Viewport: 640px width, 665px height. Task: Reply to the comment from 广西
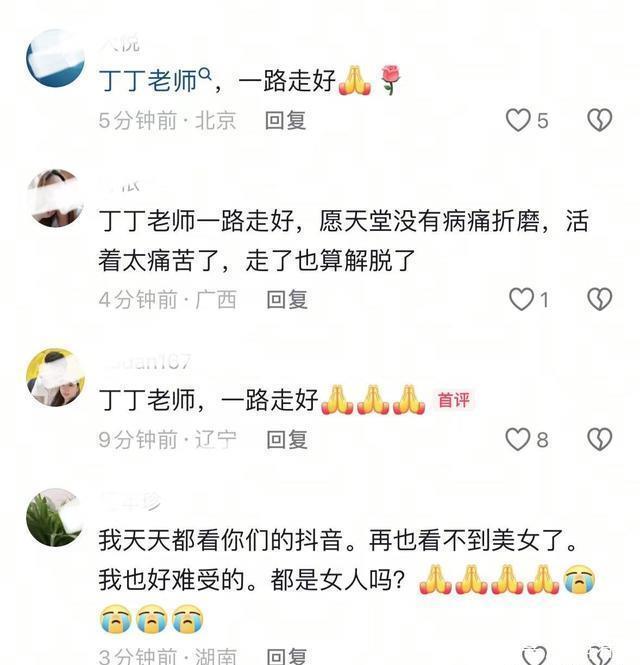(x=285, y=299)
